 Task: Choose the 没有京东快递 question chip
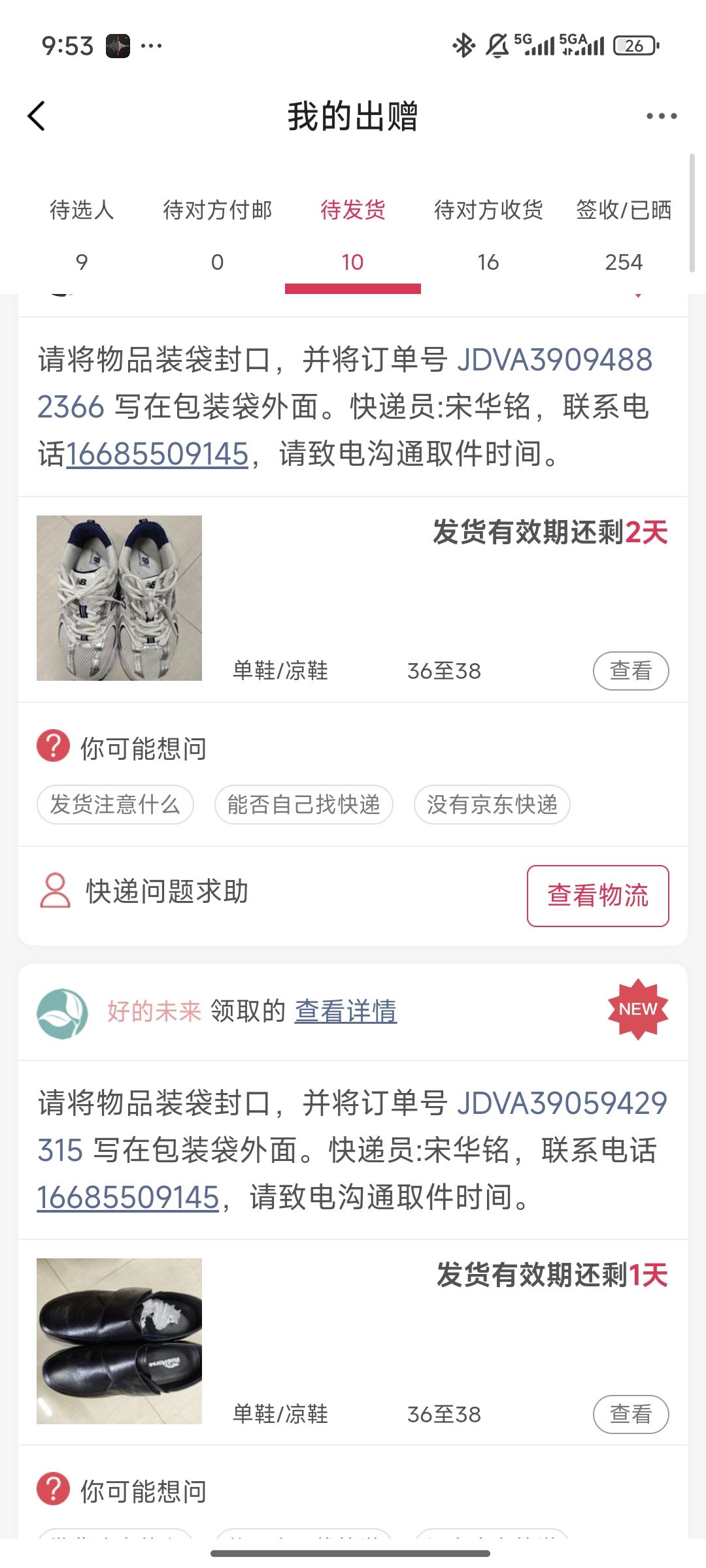pos(492,804)
